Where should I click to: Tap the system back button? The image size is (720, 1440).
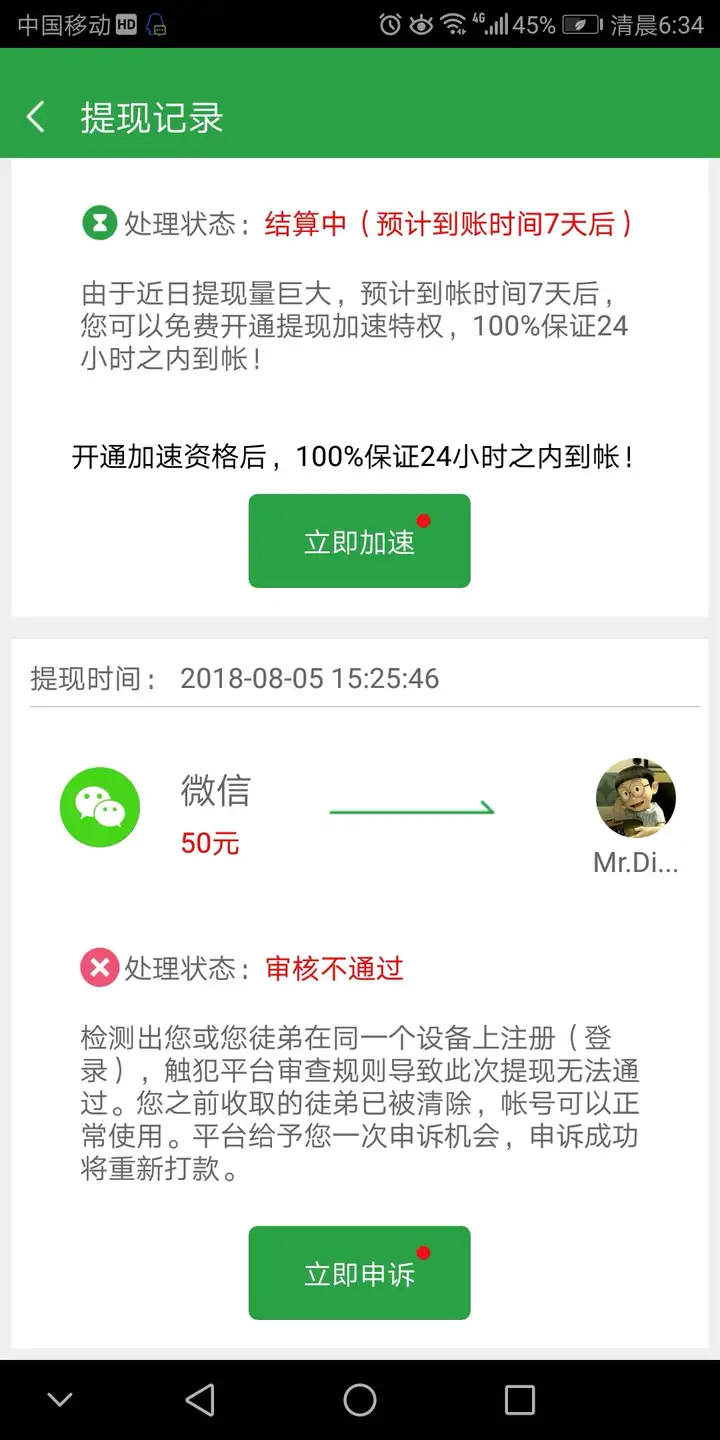tap(200, 1400)
